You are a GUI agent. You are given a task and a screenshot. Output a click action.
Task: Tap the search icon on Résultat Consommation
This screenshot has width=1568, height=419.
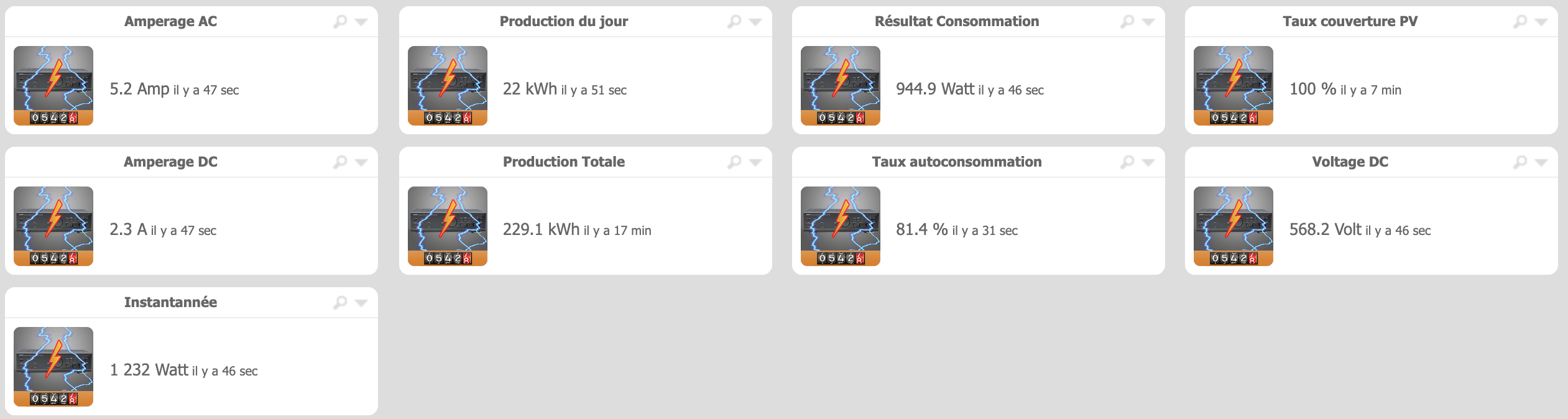coord(1127,22)
